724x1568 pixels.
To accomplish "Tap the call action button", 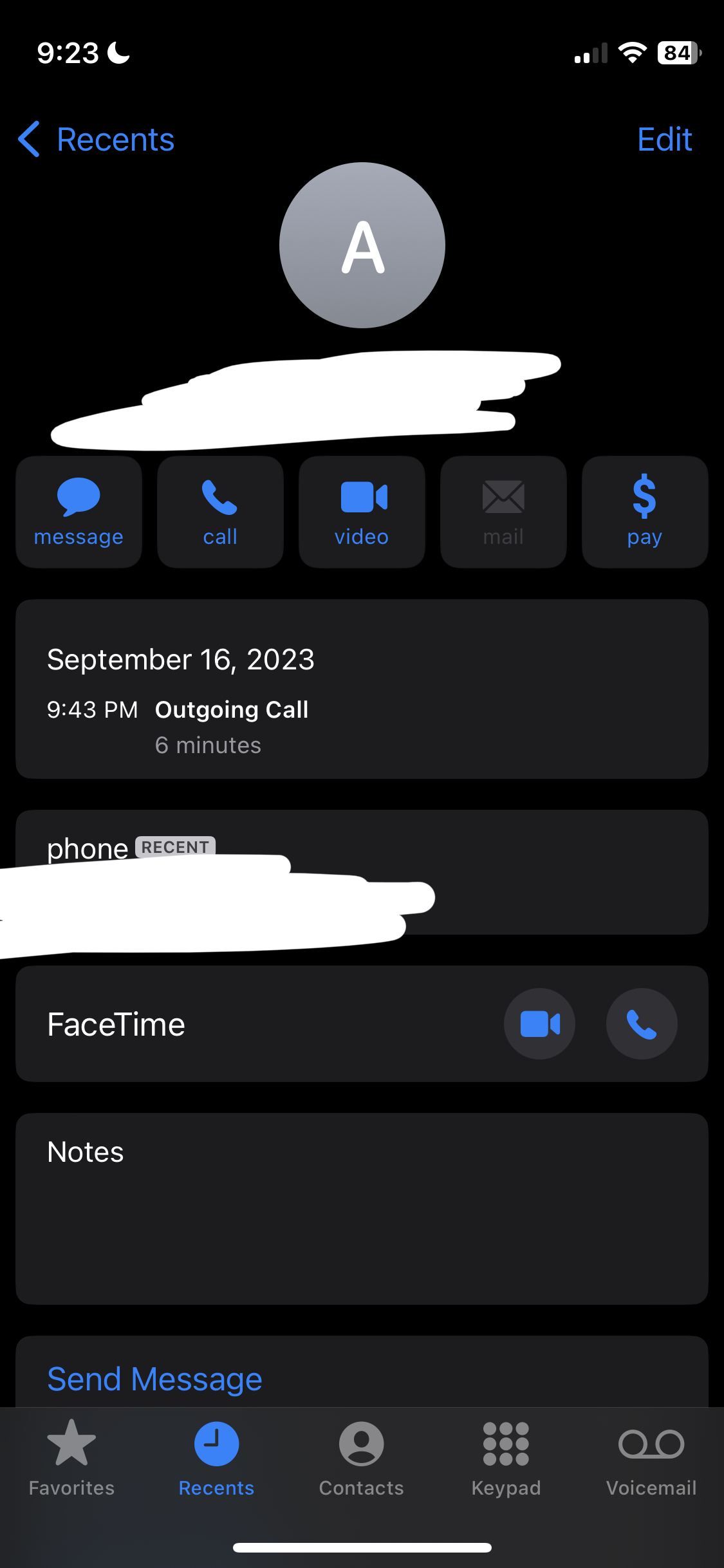I will click(220, 512).
